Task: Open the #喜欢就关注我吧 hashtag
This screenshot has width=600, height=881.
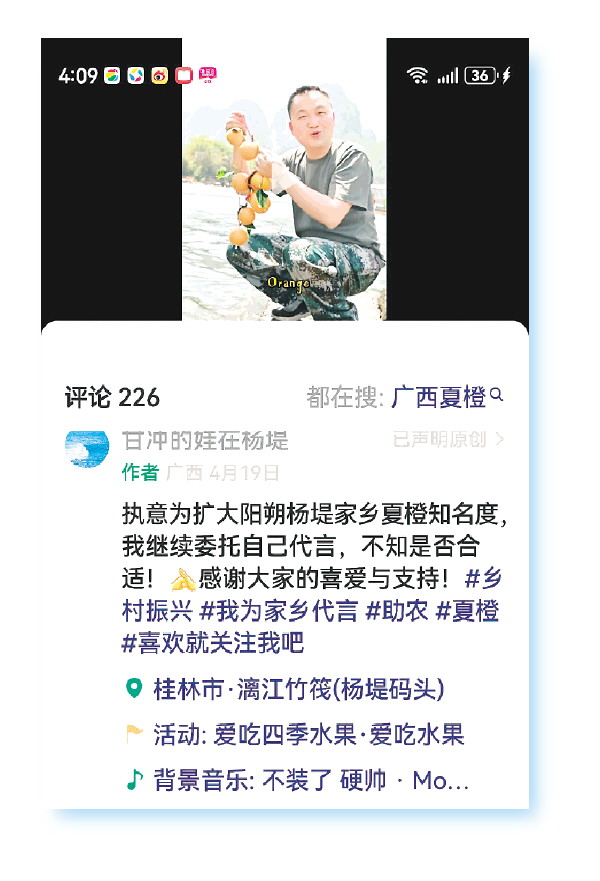Action: 212,643
